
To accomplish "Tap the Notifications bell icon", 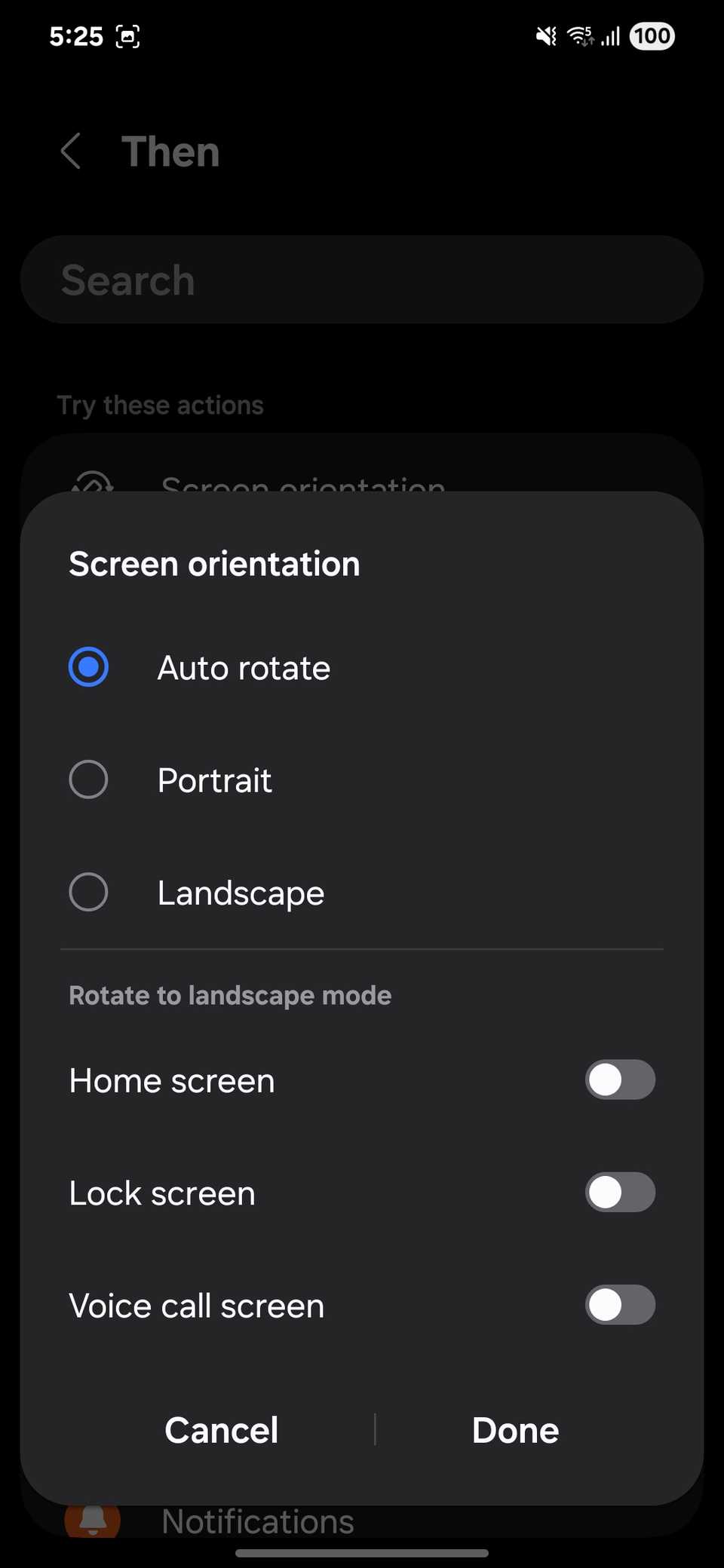I will point(92,1521).
